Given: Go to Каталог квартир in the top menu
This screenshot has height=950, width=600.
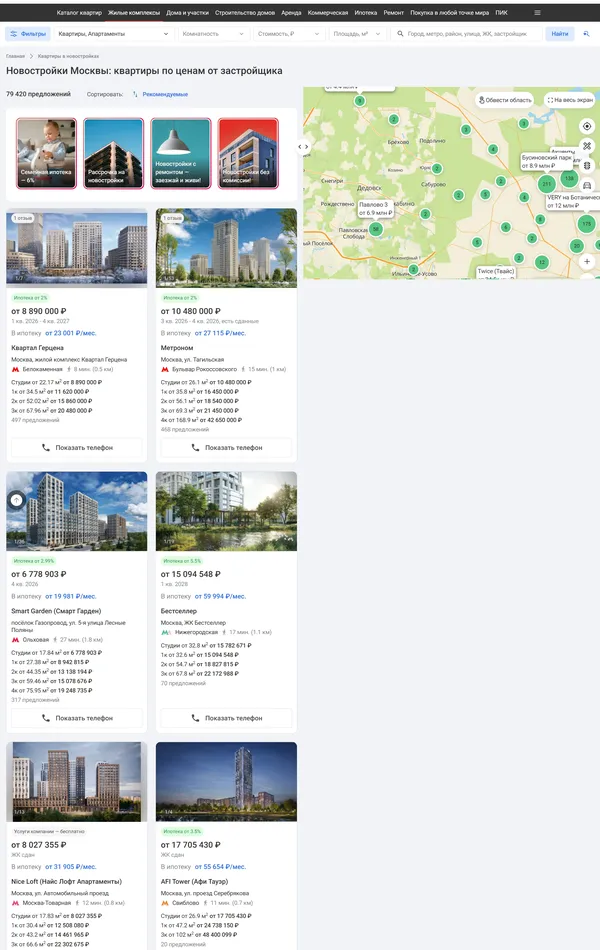Looking at the screenshot, I should (x=79, y=13).
